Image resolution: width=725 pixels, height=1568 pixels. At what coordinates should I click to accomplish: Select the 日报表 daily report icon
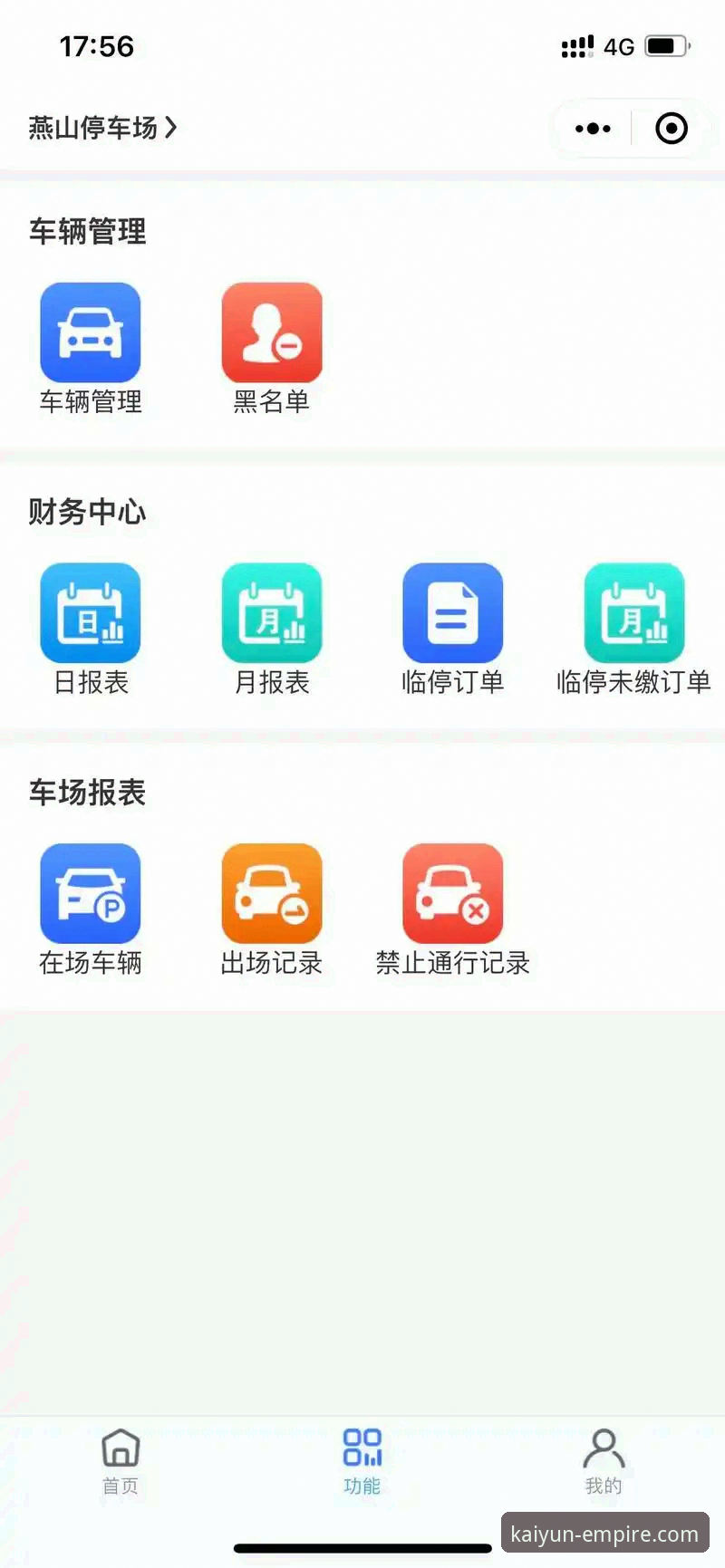pos(91,612)
